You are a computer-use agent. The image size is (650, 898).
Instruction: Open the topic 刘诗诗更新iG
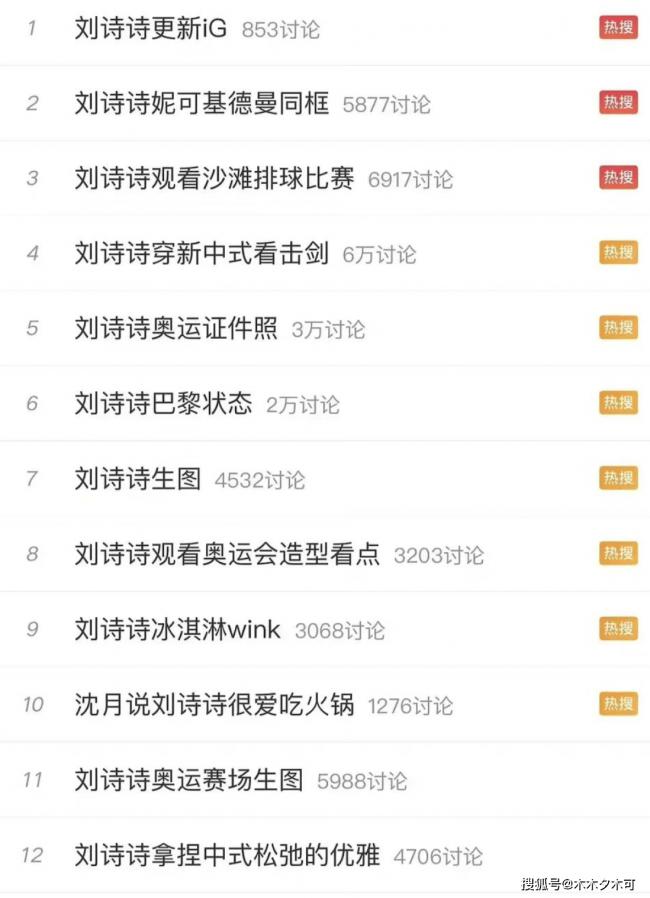151,28
